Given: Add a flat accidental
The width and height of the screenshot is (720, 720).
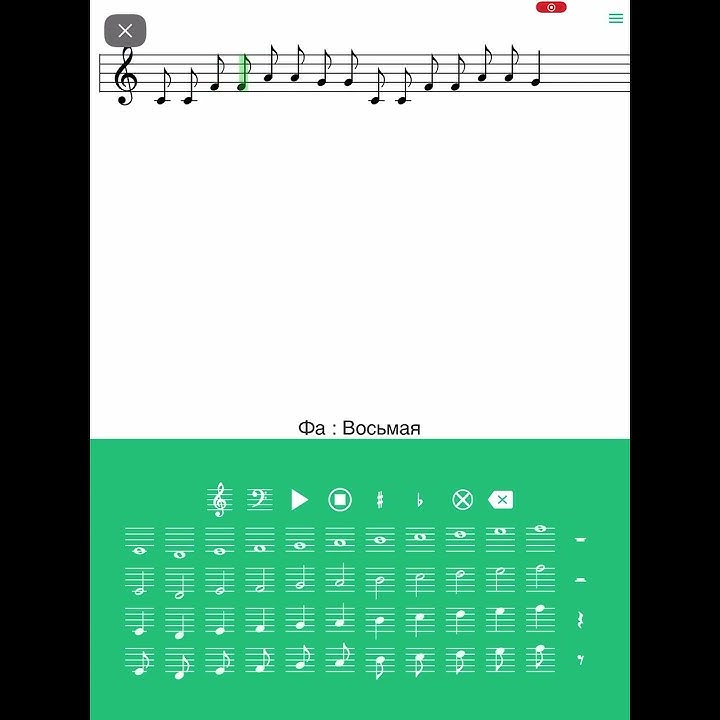Looking at the screenshot, I should tap(420, 500).
